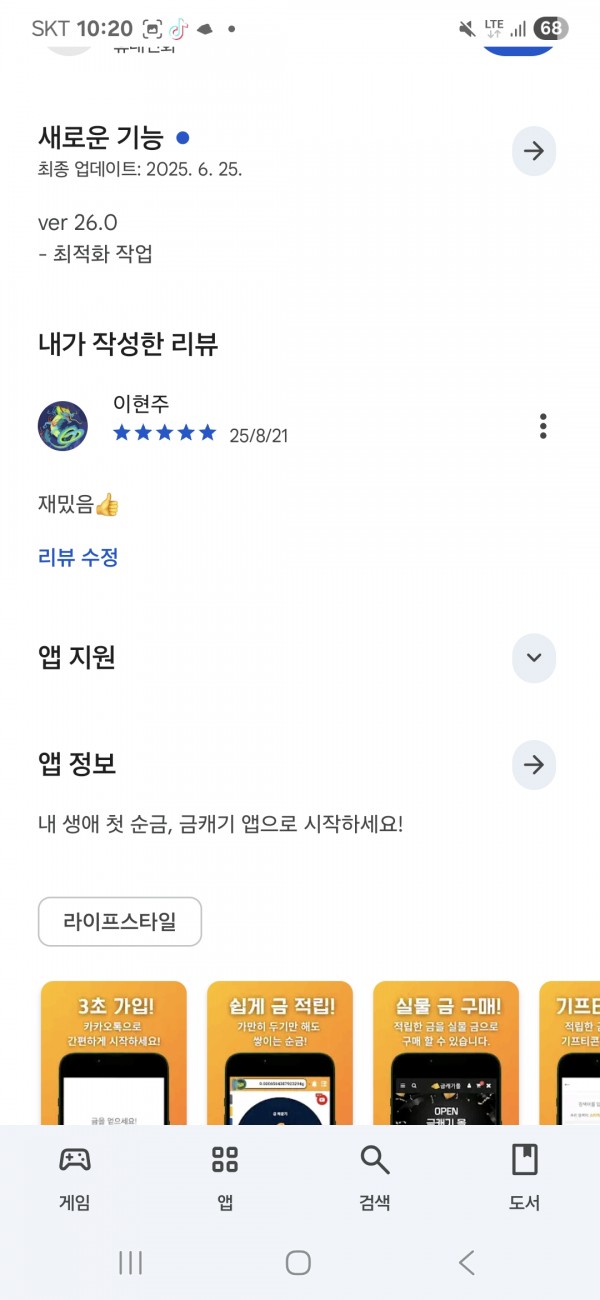Open the 쉽게 금 적립 screenshot
600x1300 pixels.
280,1053
